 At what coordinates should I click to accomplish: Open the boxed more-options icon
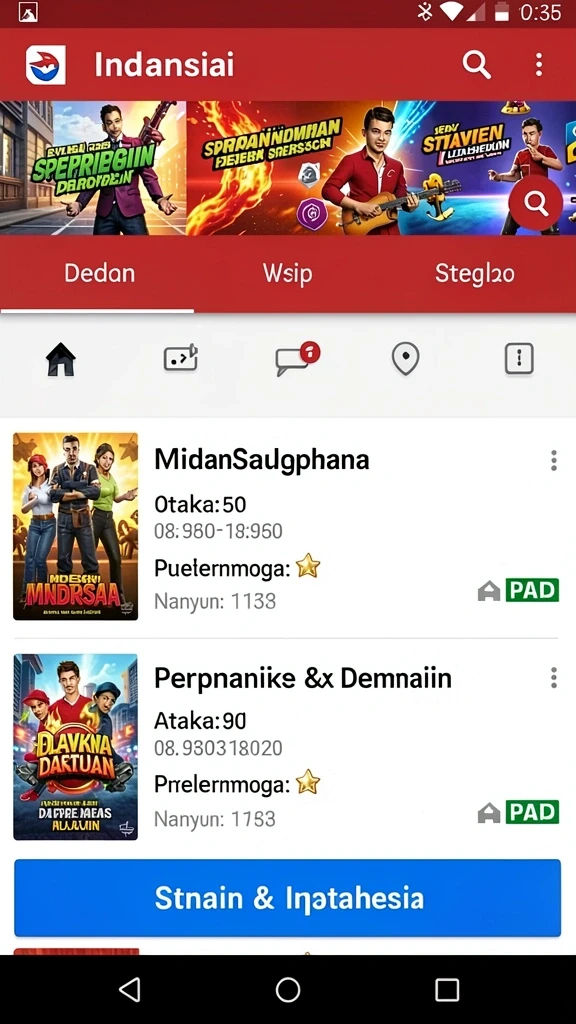(x=519, y=359)
